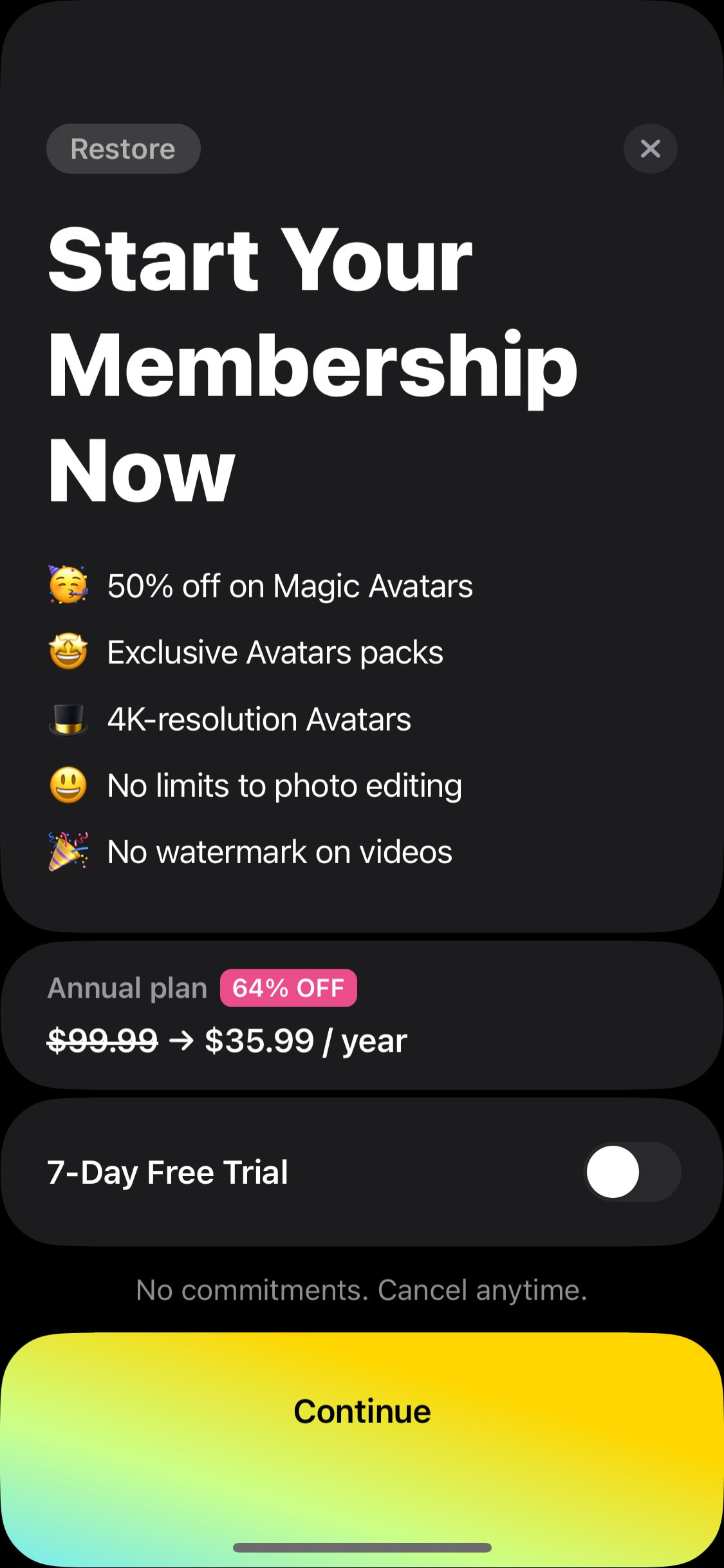724x1568 pixels.
Task: Select the Annual plan card
Action: pyautogui.click(x=362, y=1015)
